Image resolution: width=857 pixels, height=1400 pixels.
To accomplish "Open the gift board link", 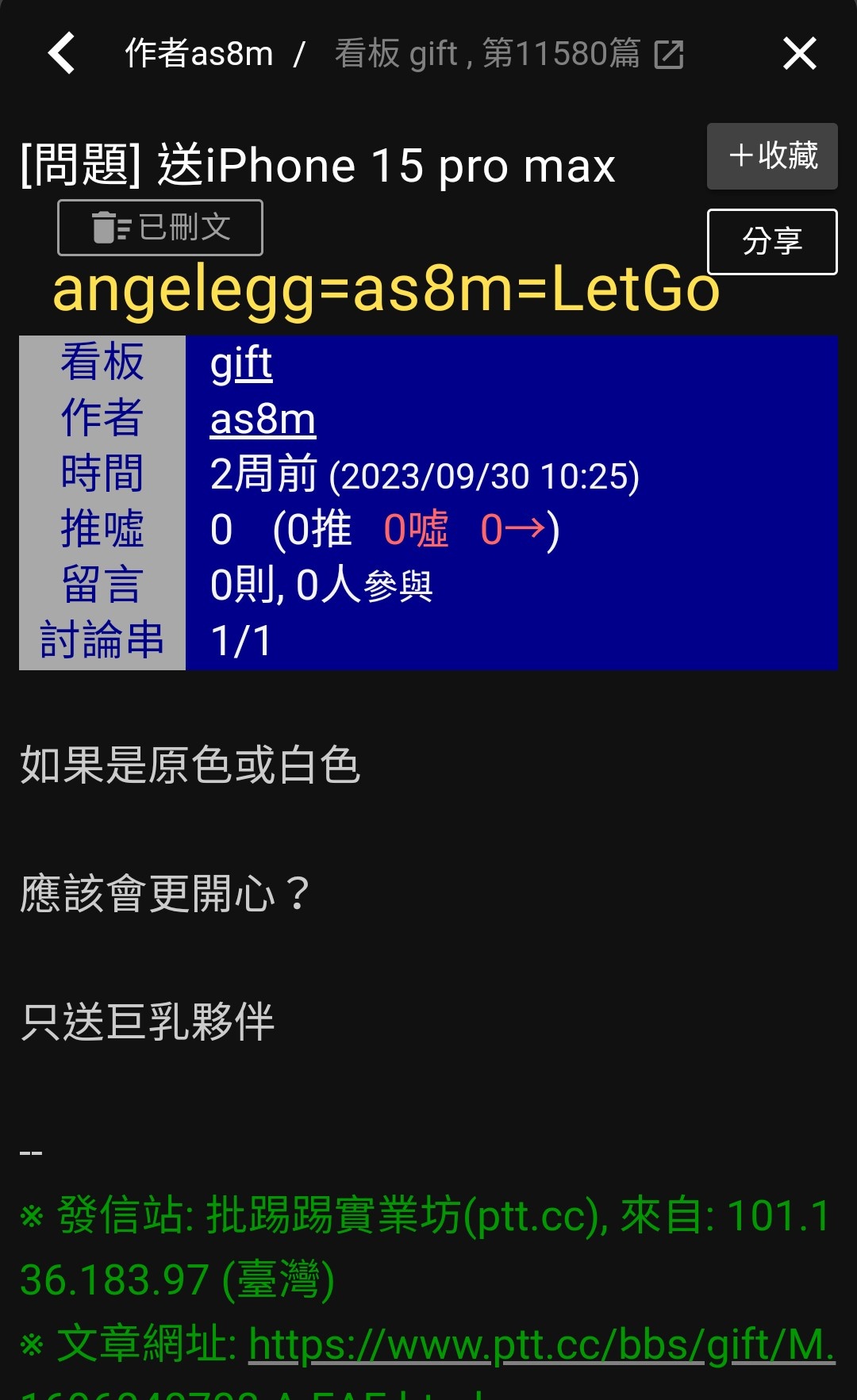I will click(x=241, y=363).
